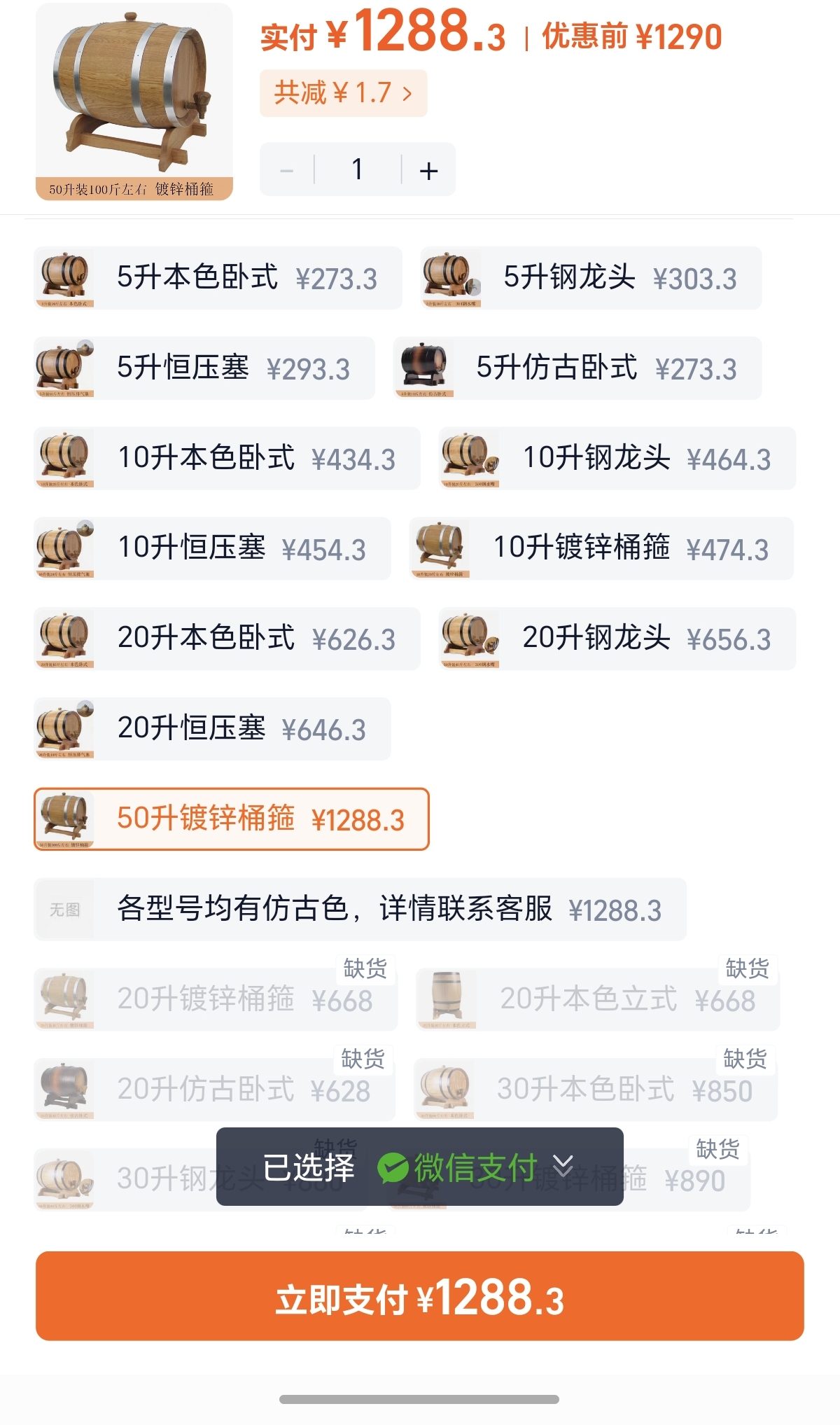Image resolution: width=840 pixels, height=1425 pixels.
Task: Enlarge the selected barrel product image
Action: click(134, 102)
